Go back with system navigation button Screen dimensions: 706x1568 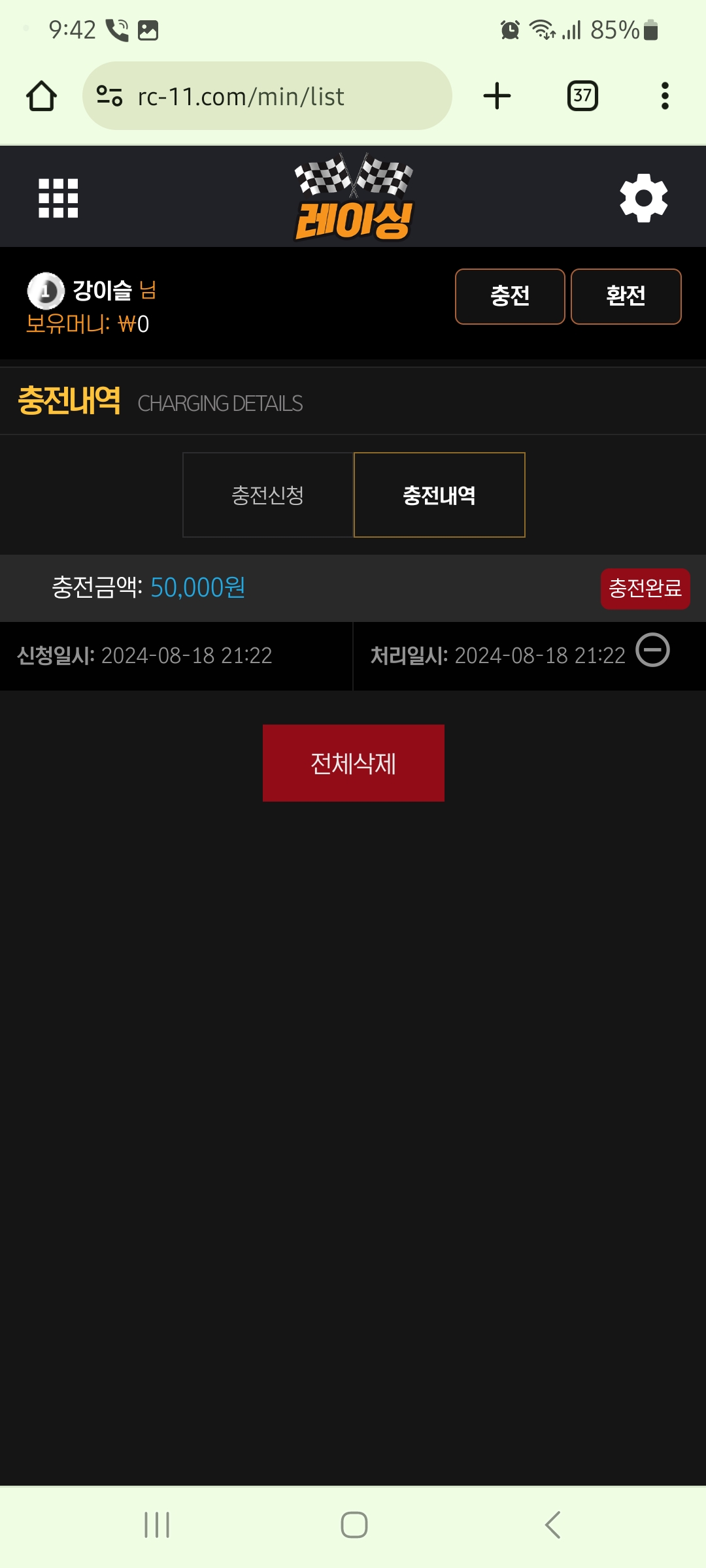[552, 1525]
